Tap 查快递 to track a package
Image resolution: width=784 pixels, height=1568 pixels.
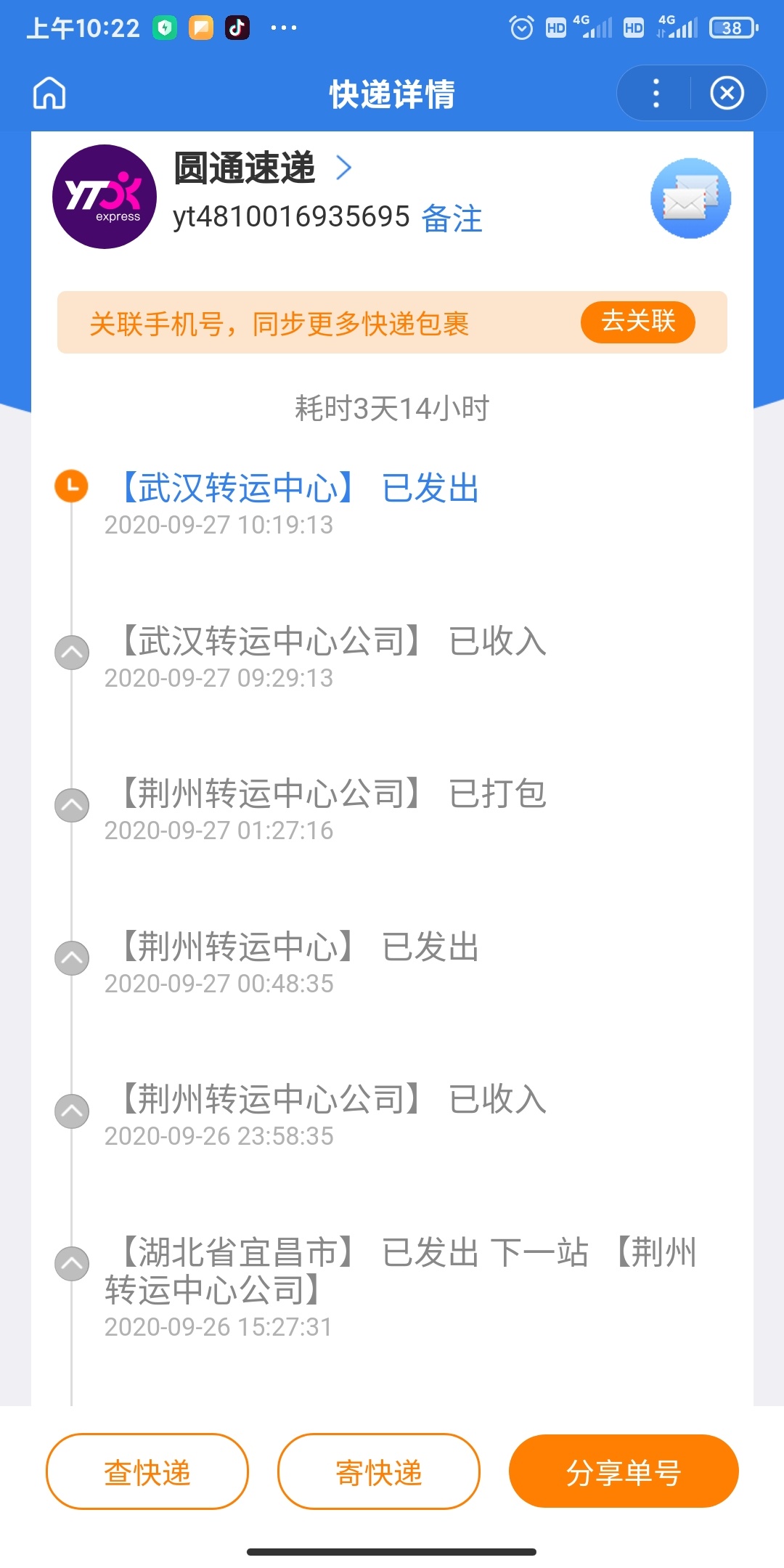tap(147, 1472)
